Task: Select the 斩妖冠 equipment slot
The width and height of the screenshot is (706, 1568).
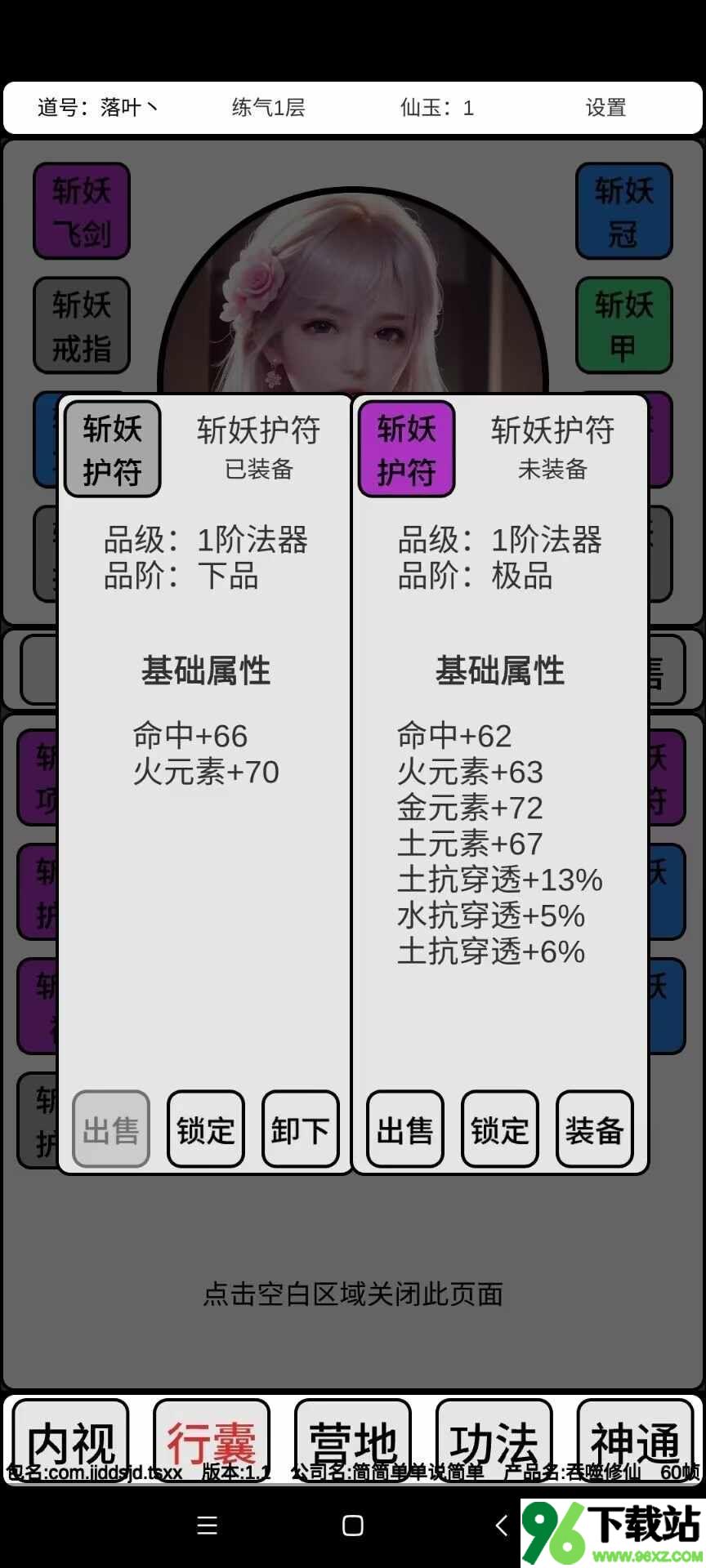Action: tap(623, 212)
